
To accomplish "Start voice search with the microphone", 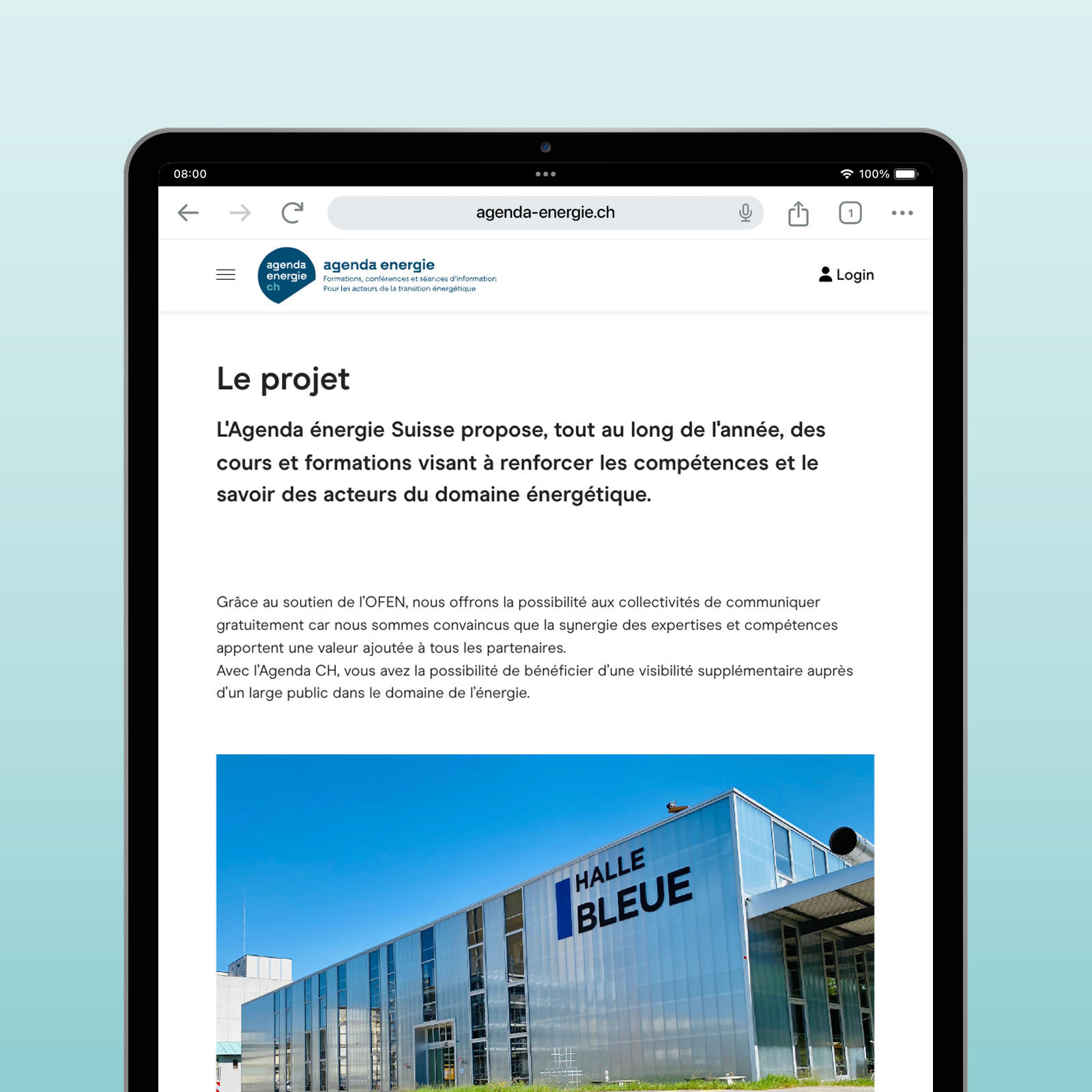I will click(745, 213).
